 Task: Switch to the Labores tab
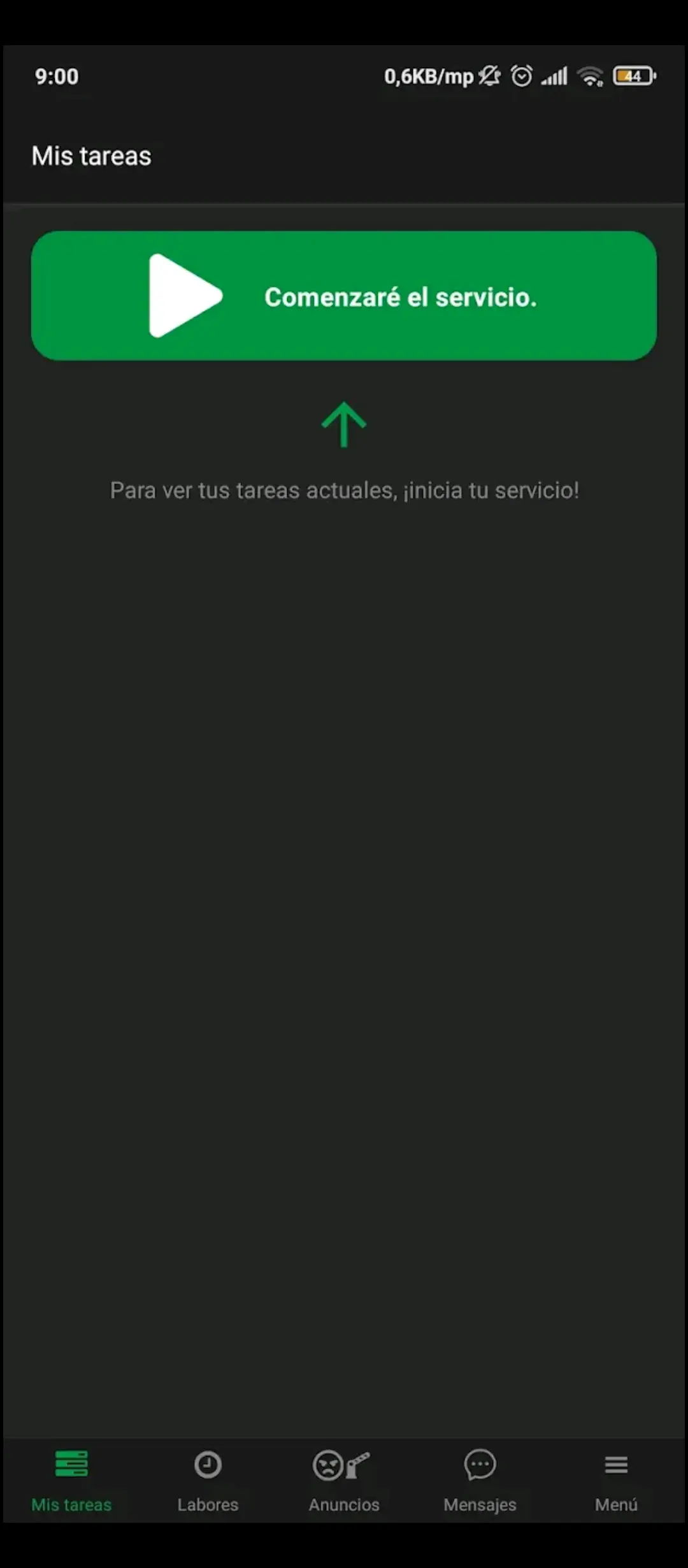click(x=208, y=1480)
